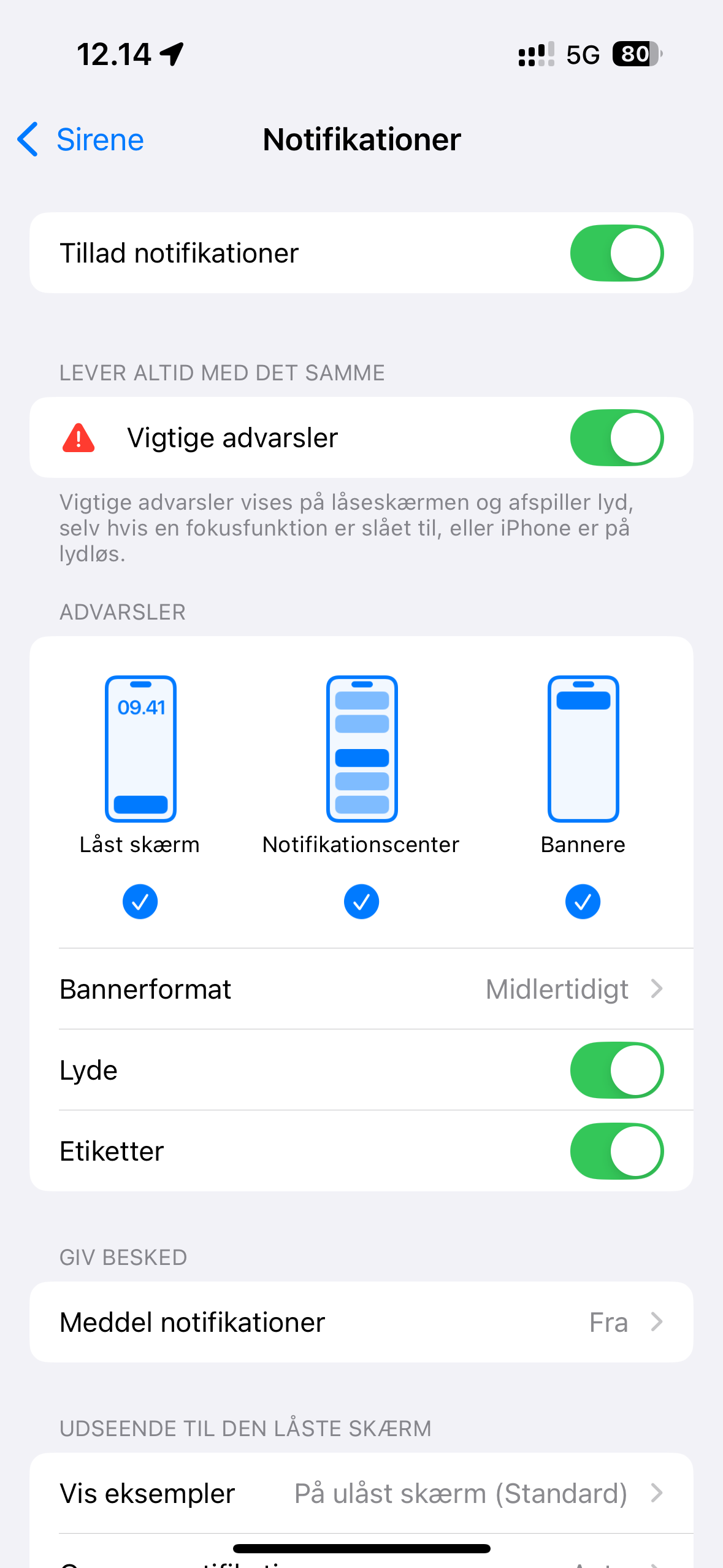Image resolution: width=723 pixels, height=1568 pixels.
Task: Open Meddel notifikationer setting
Action: 361,1322
